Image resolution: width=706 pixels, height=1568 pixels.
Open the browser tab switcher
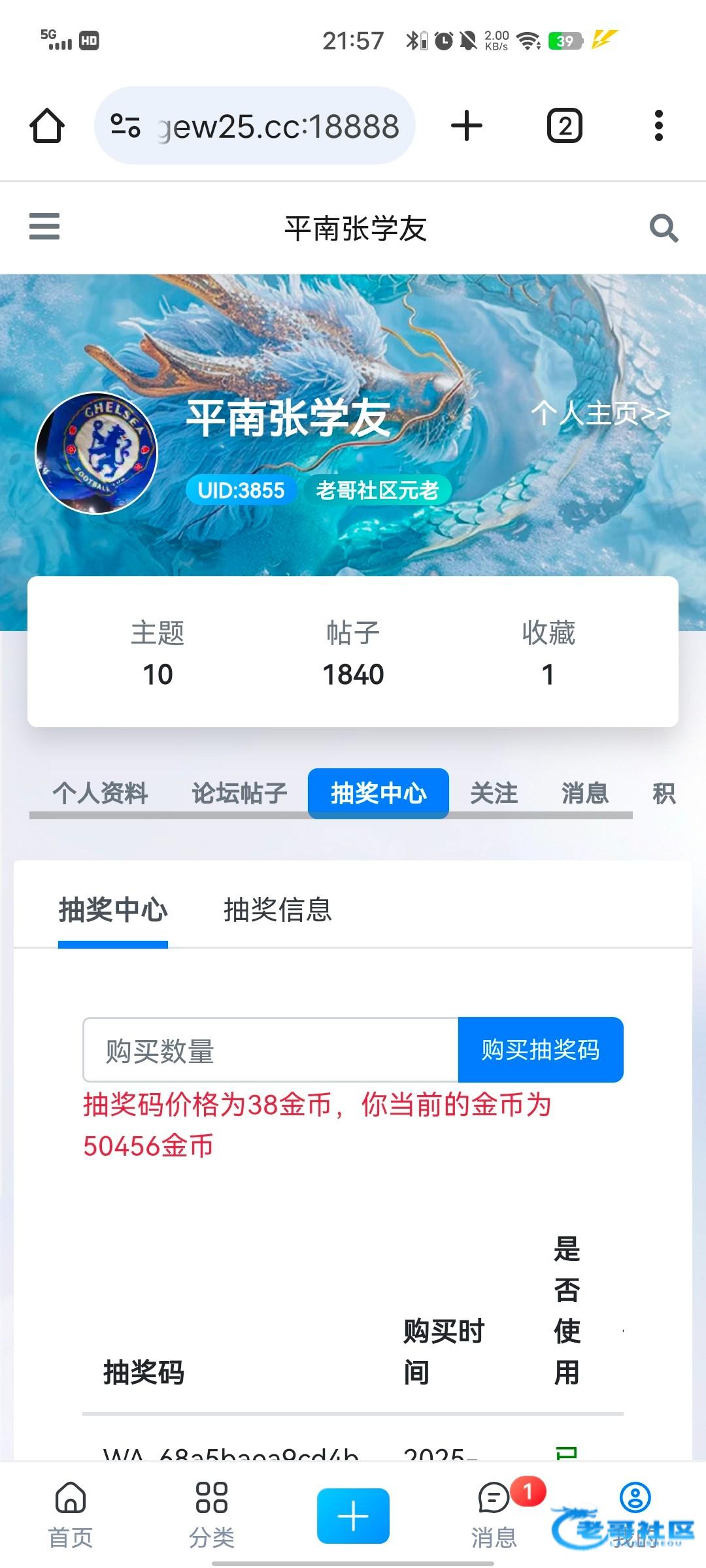[x=564, y=125]
